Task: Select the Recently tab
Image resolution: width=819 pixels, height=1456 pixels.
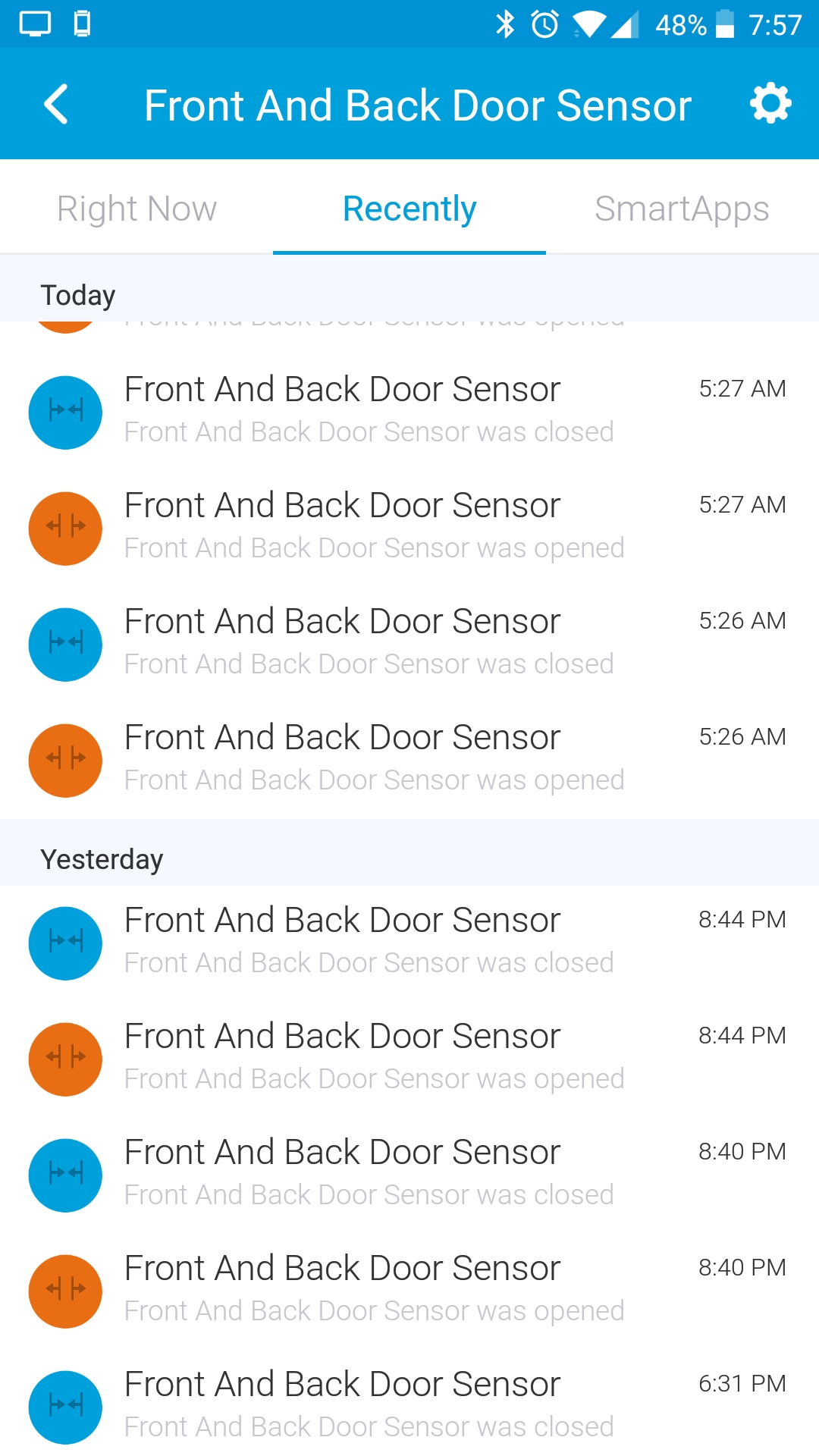Action: coord(409,209)
